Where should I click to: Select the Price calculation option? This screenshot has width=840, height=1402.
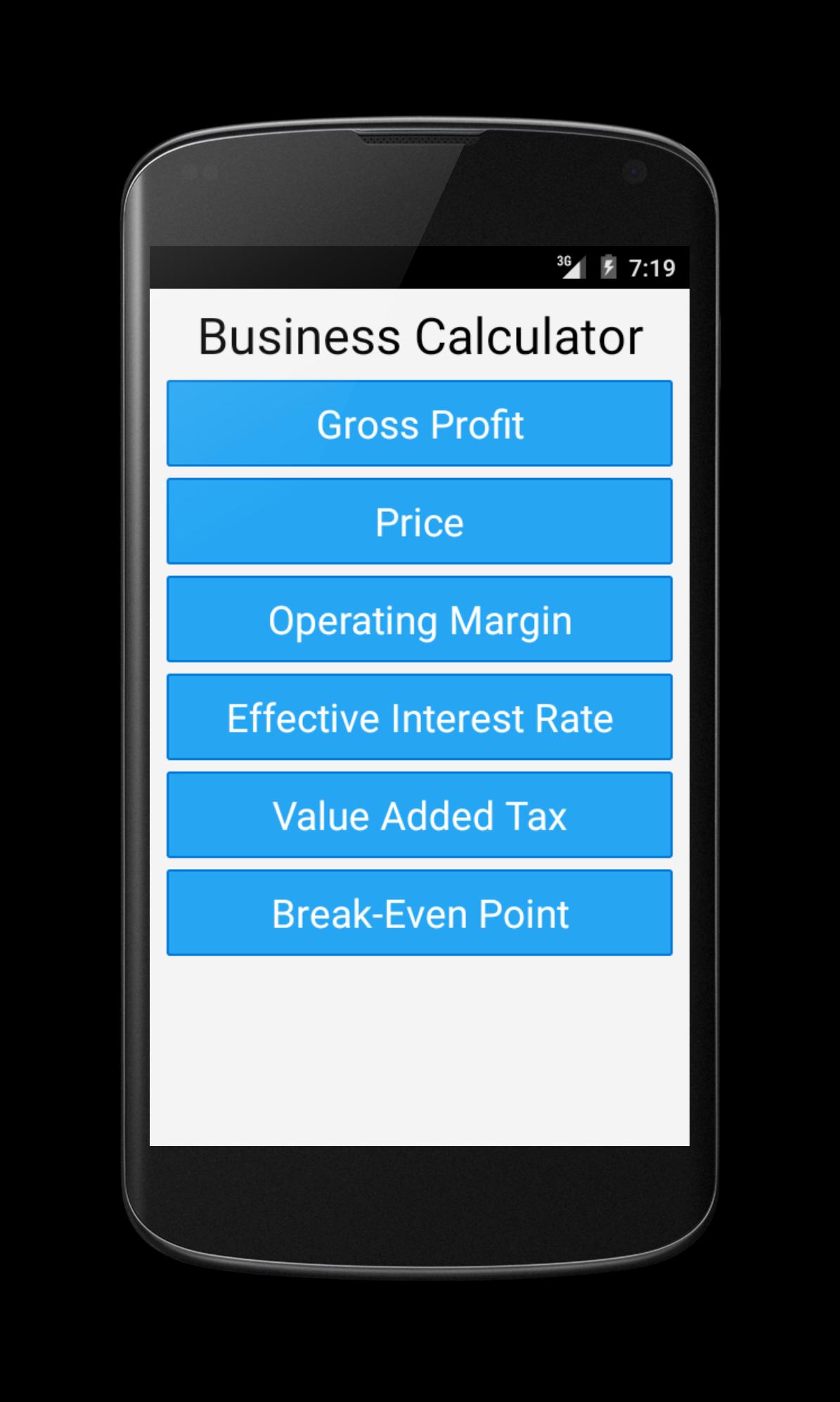pos(419,521)
